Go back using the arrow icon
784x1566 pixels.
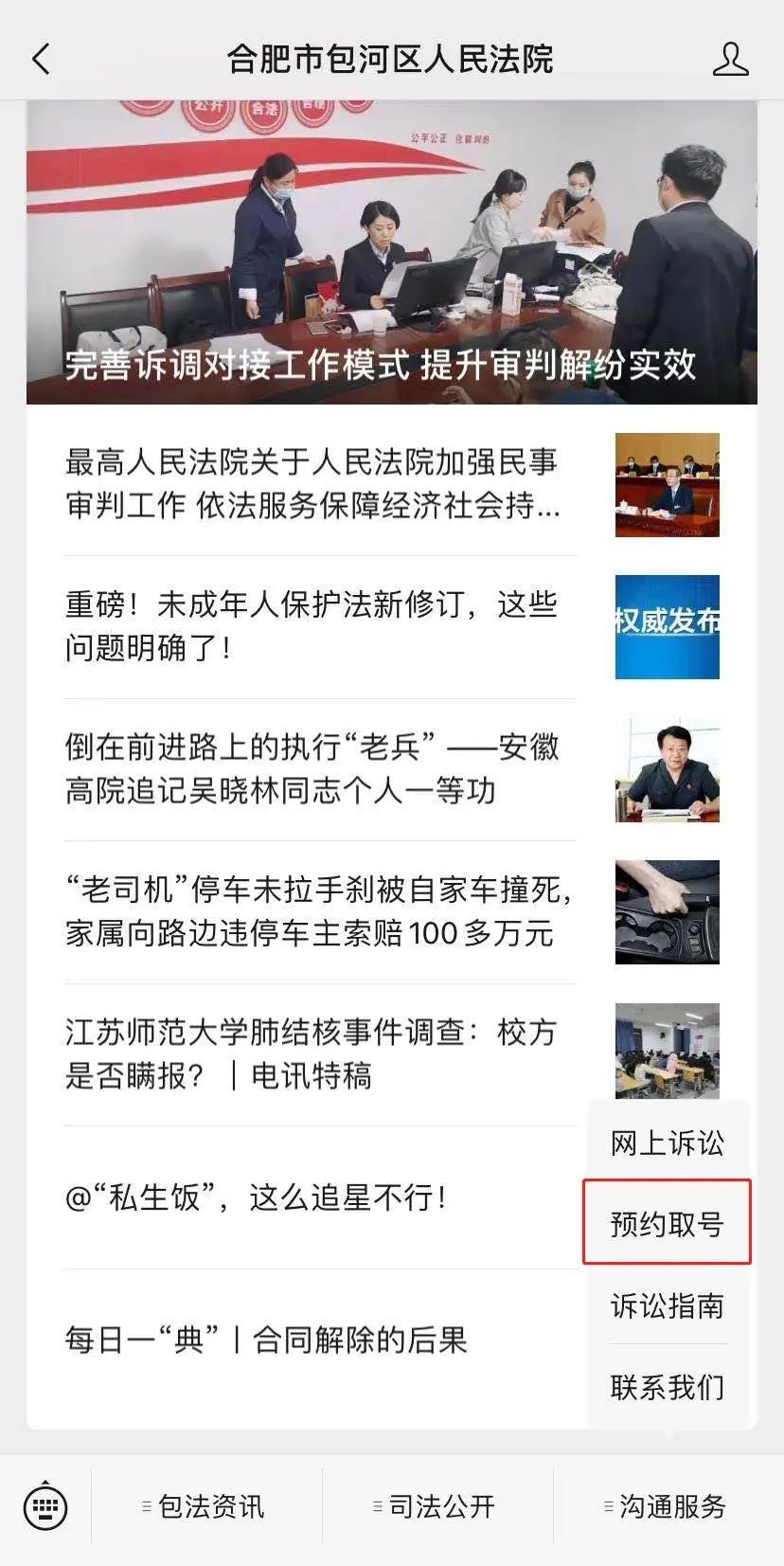(41, 59)
